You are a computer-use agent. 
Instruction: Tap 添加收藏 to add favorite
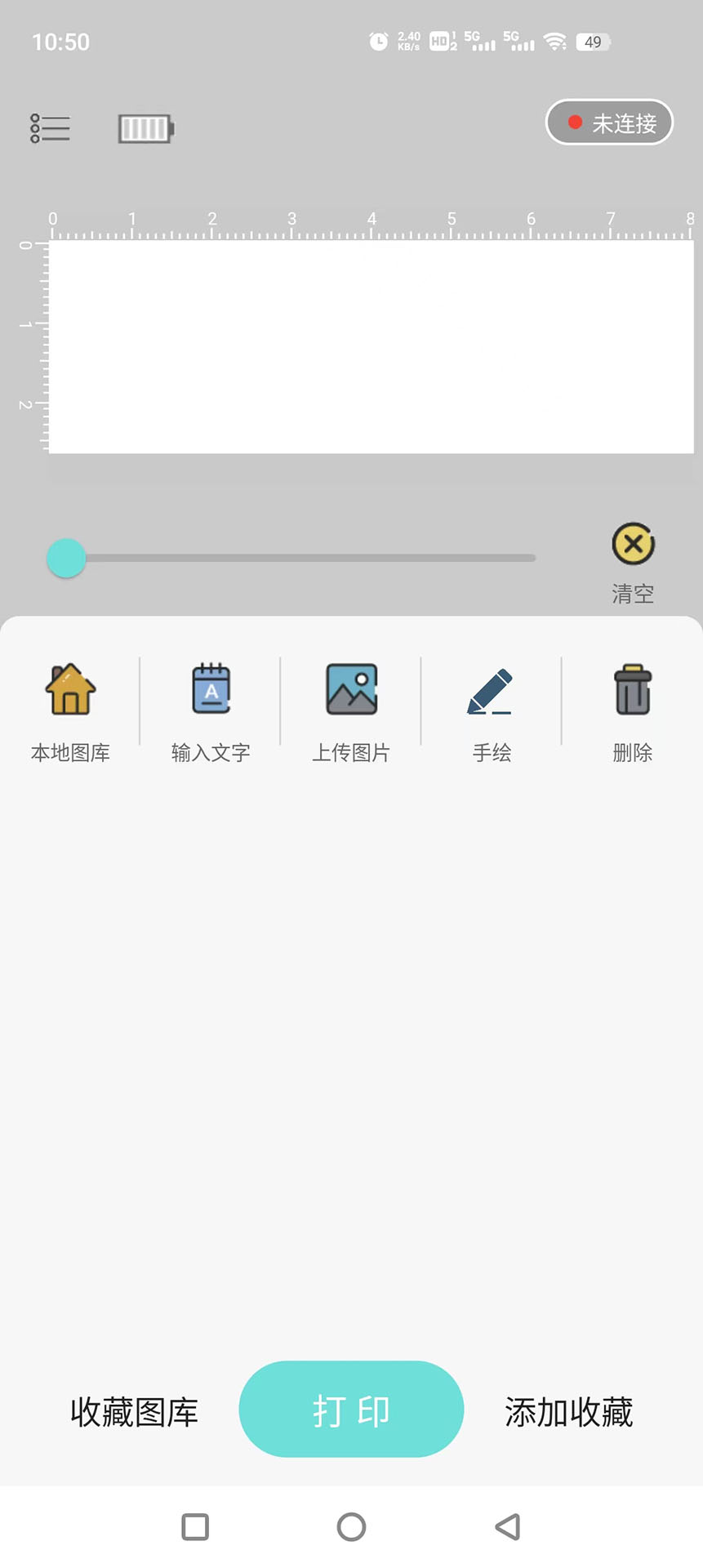point(569,1410)
